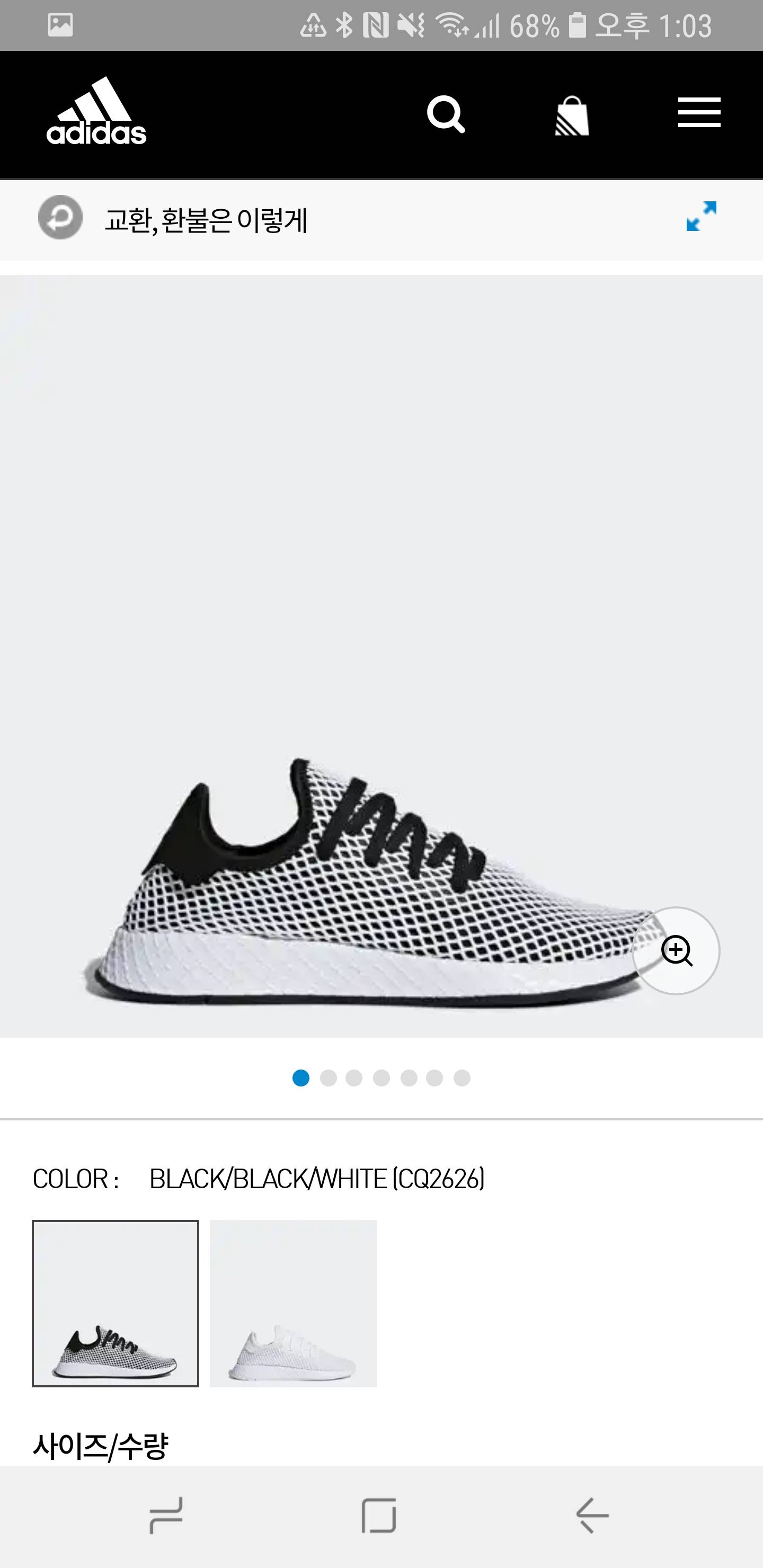Open the search magnifier in header

click(446, 114)
